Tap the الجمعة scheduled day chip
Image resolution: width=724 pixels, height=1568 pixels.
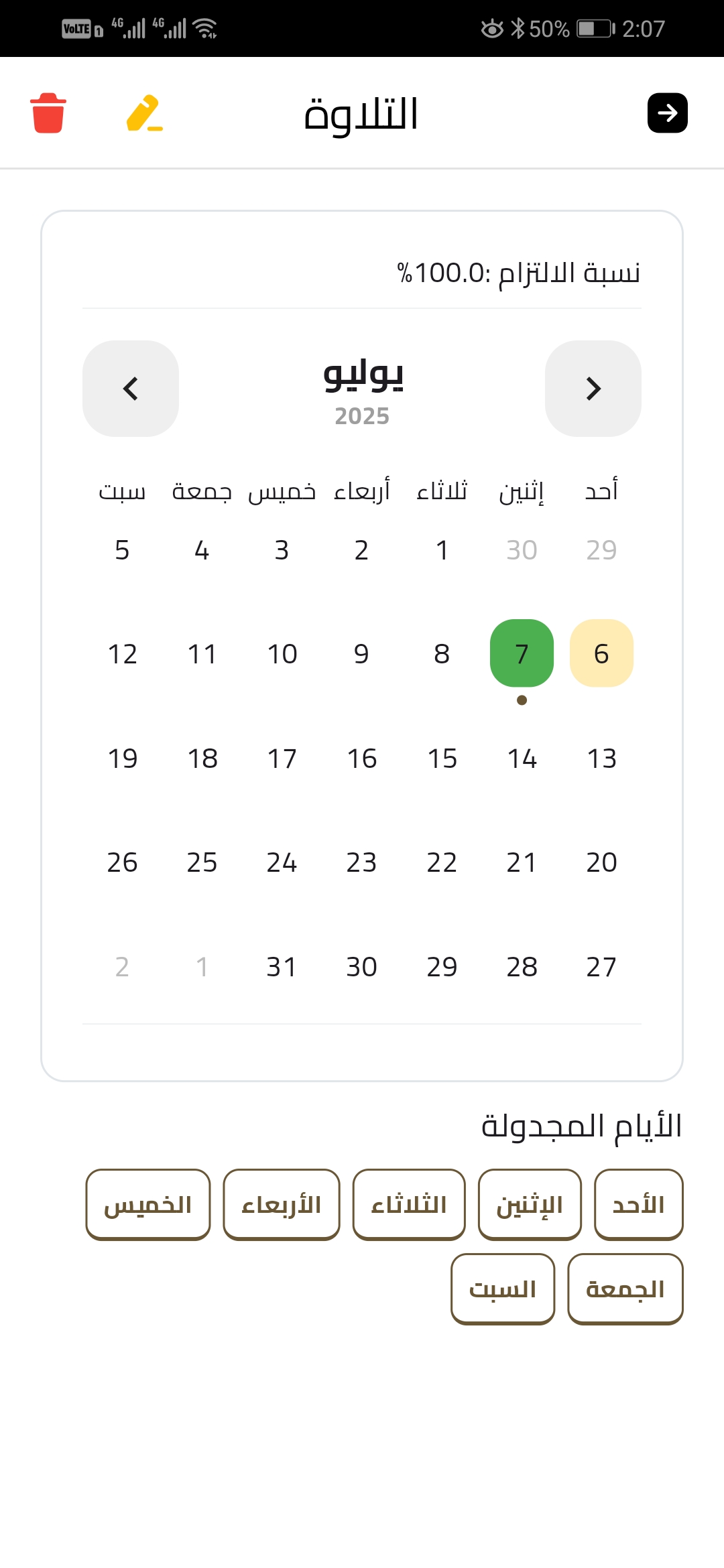[625, 1289]
